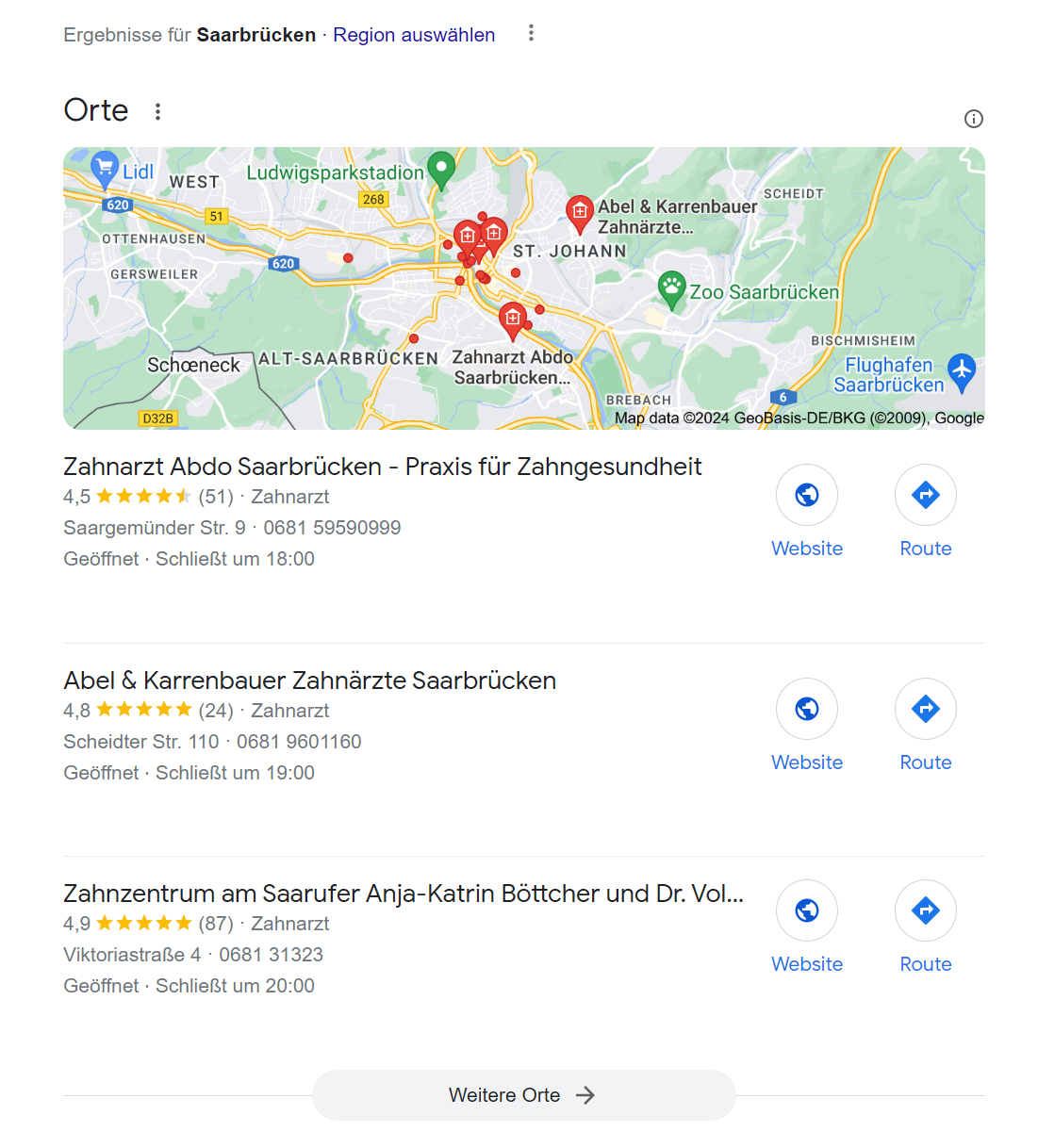Click the Region auswählen link
This screenshot has height=1148, width=1038.
414,34
